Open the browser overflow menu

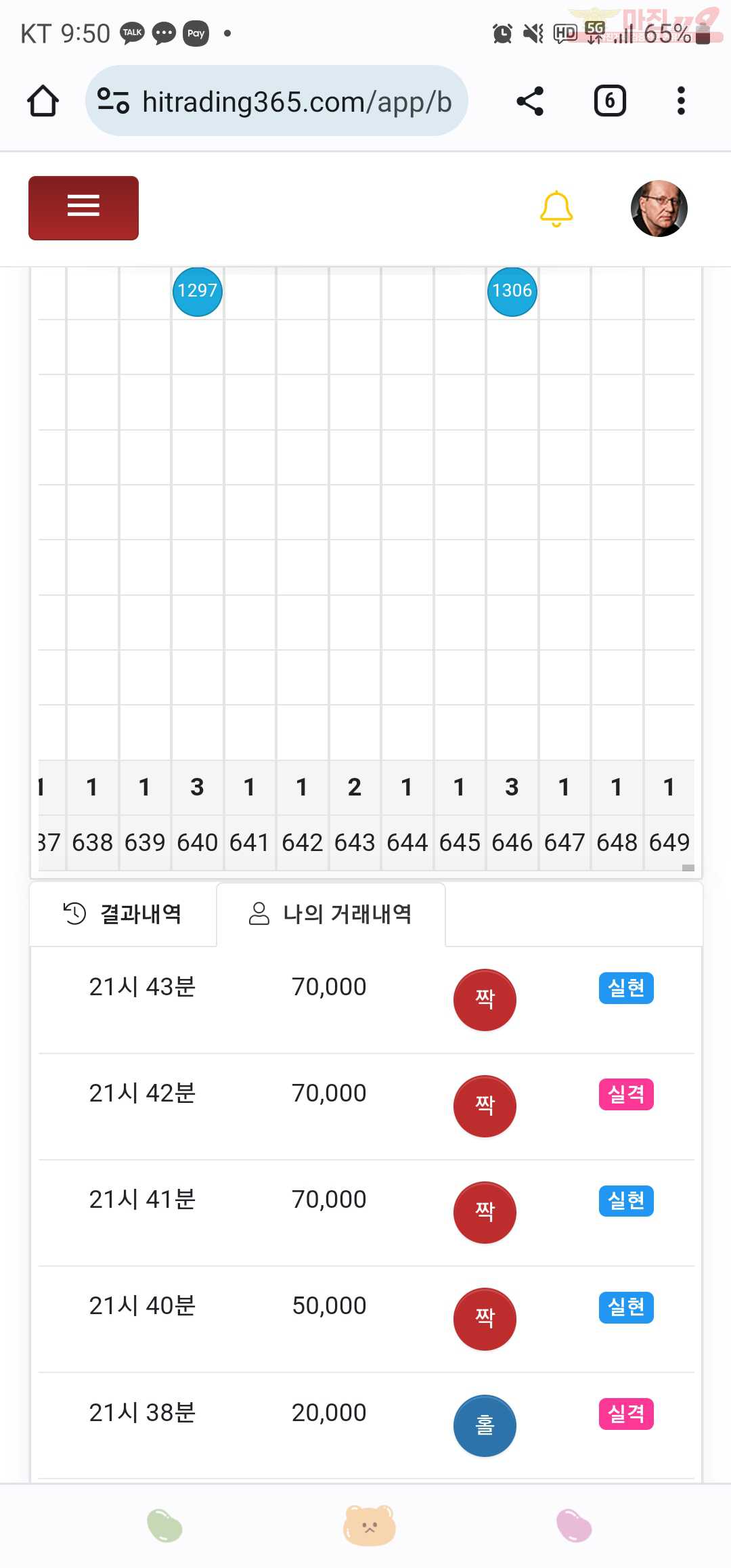click(681, 102)
